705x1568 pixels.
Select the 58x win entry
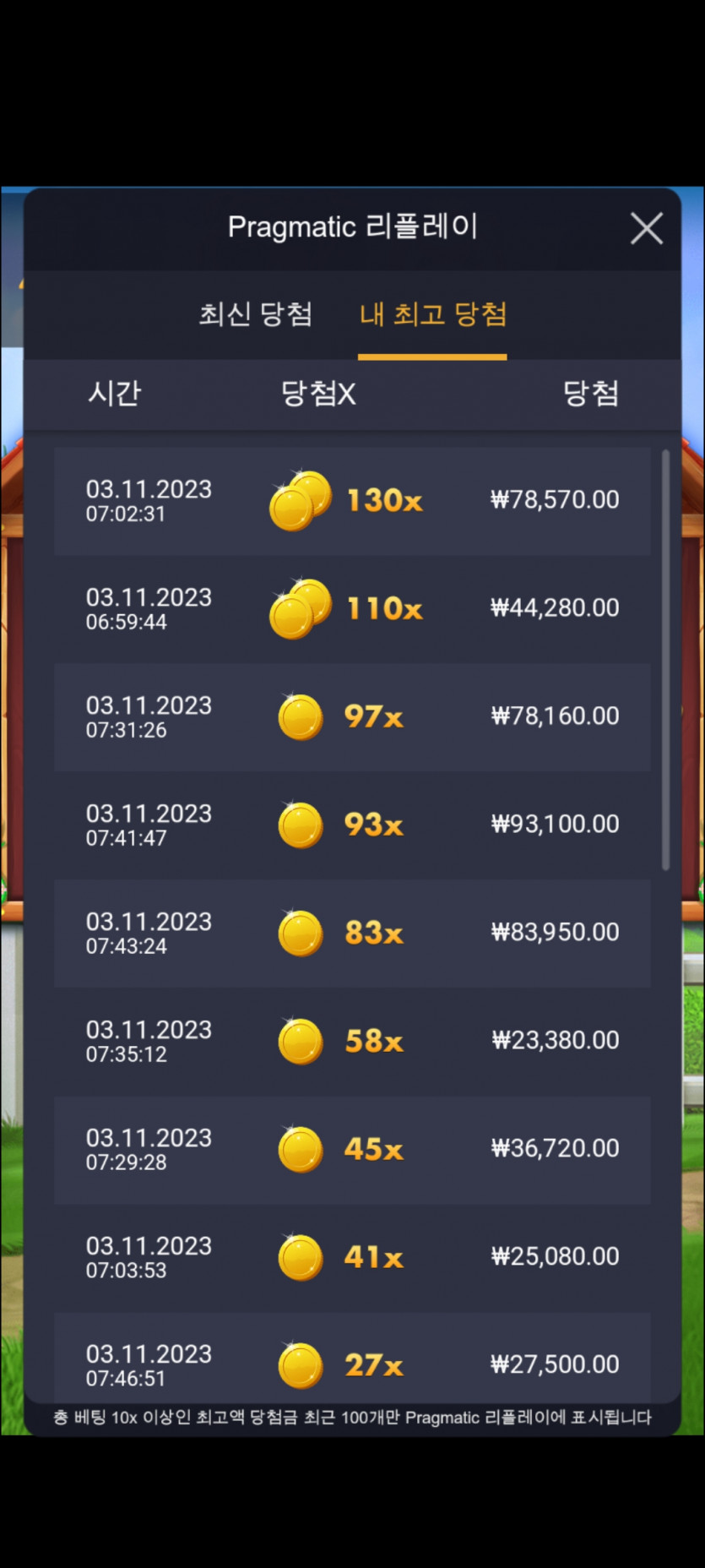(x=352, y=1042)
